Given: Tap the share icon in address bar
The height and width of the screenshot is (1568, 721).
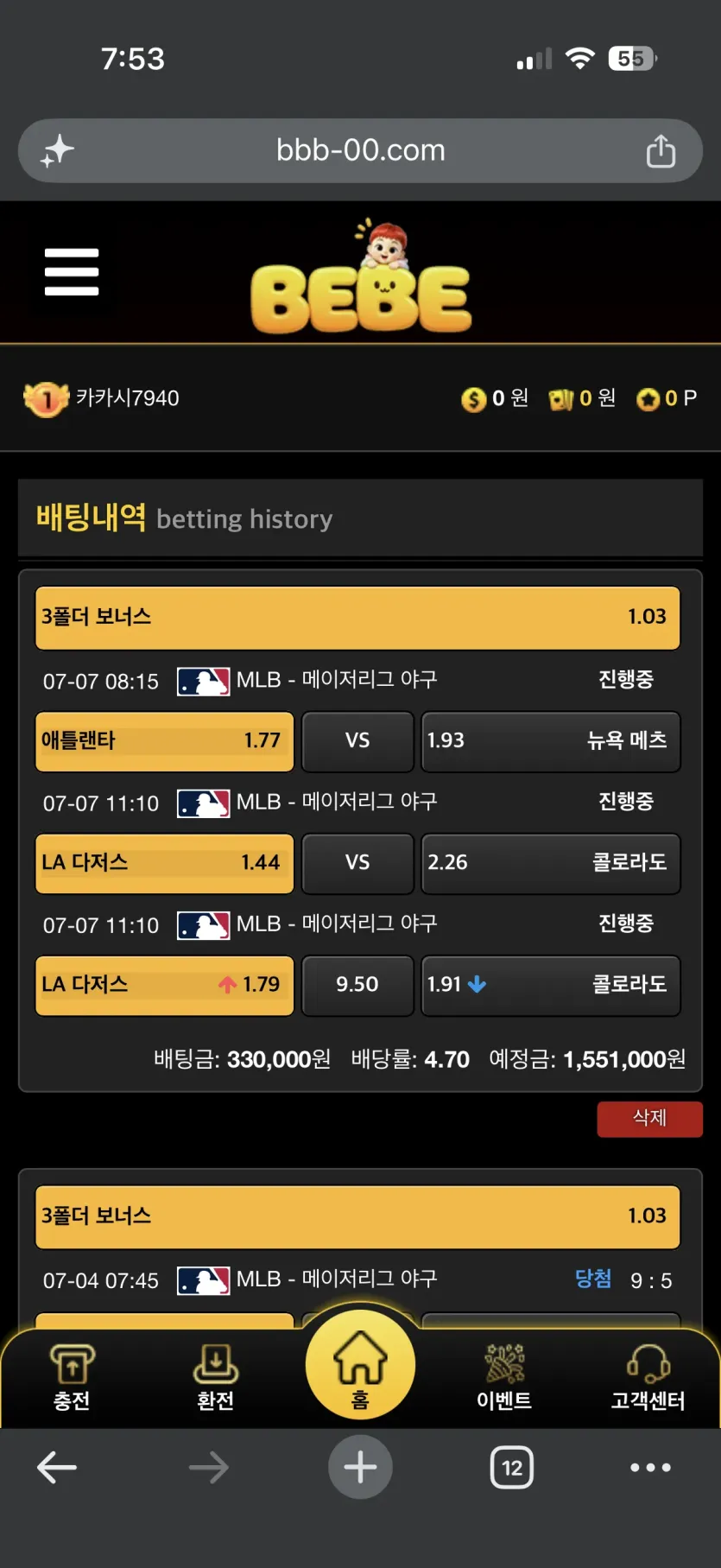Looking at the screenshot, I should (x=661, y=150).
